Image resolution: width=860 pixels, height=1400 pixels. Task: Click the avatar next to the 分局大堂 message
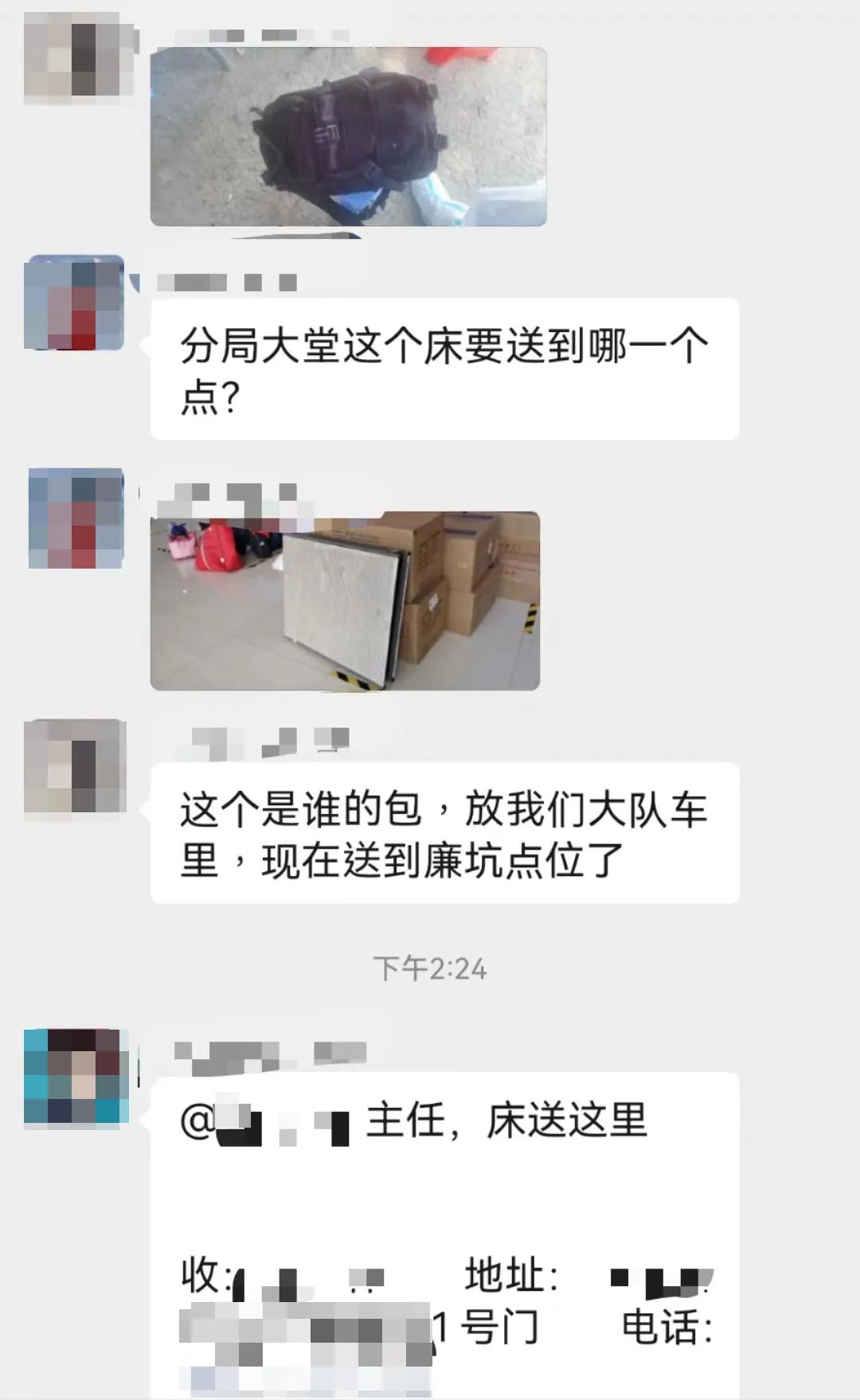tap(76, 303)
